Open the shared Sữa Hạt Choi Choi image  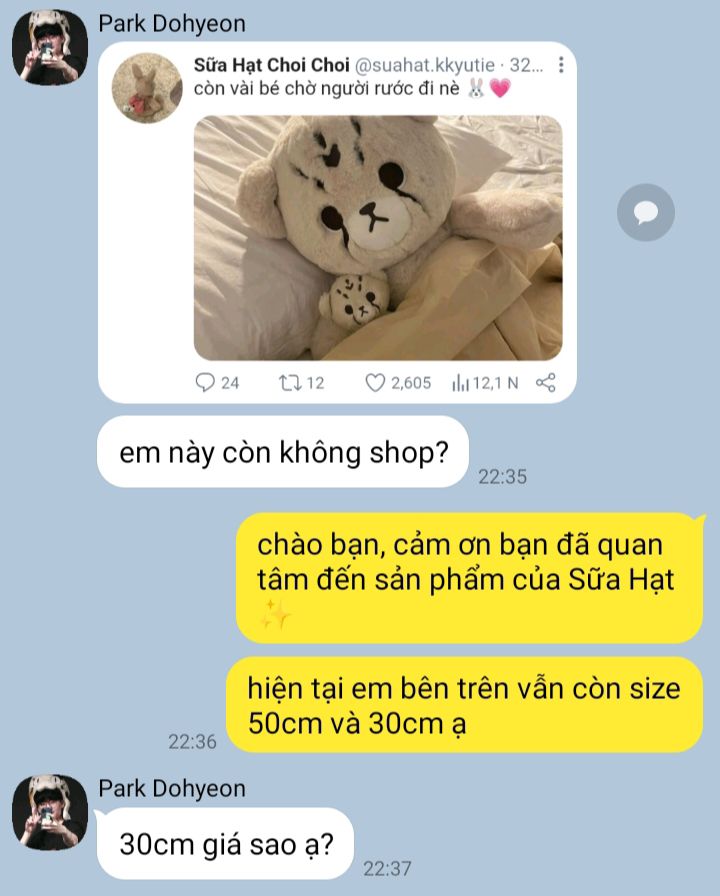(x=377, y=238)
